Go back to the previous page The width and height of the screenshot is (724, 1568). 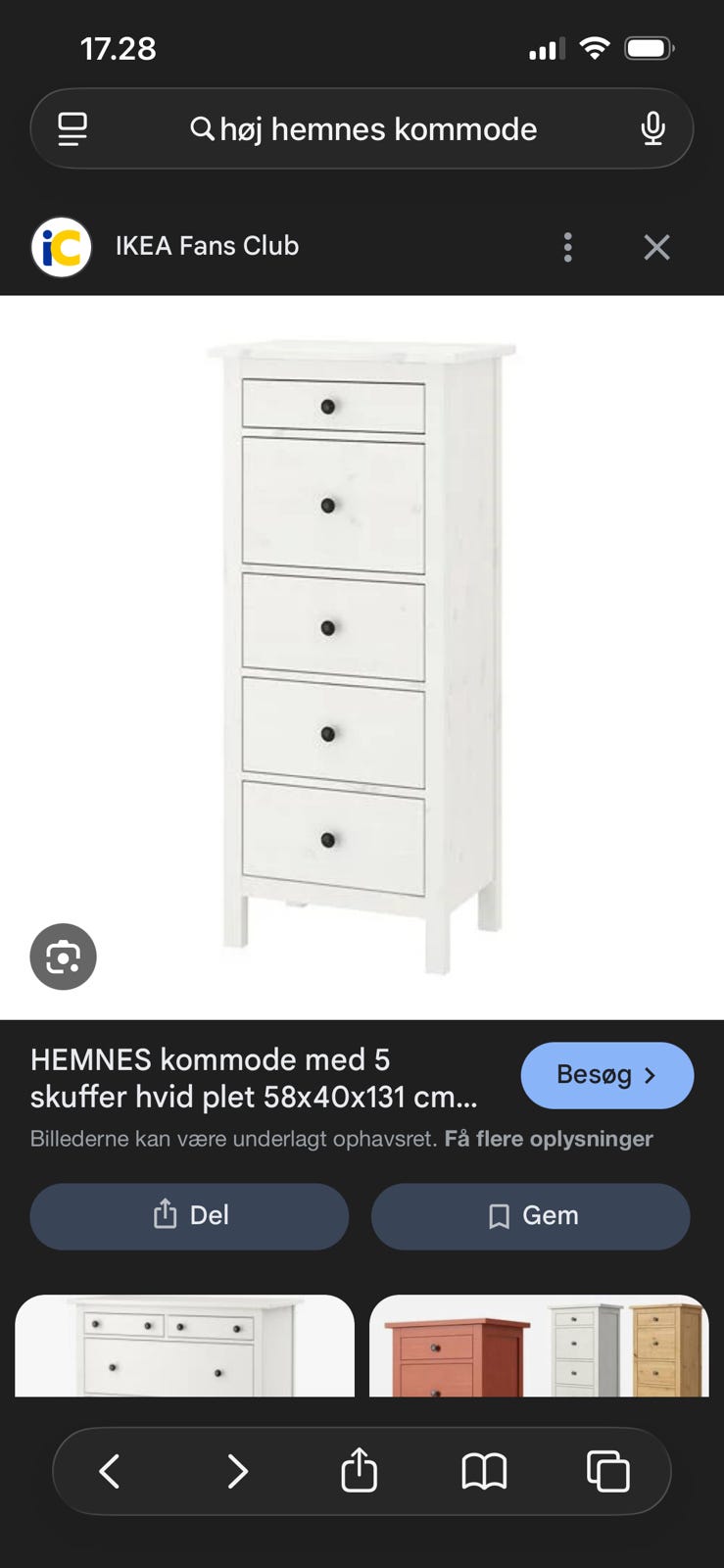(x=110, y=1471)
